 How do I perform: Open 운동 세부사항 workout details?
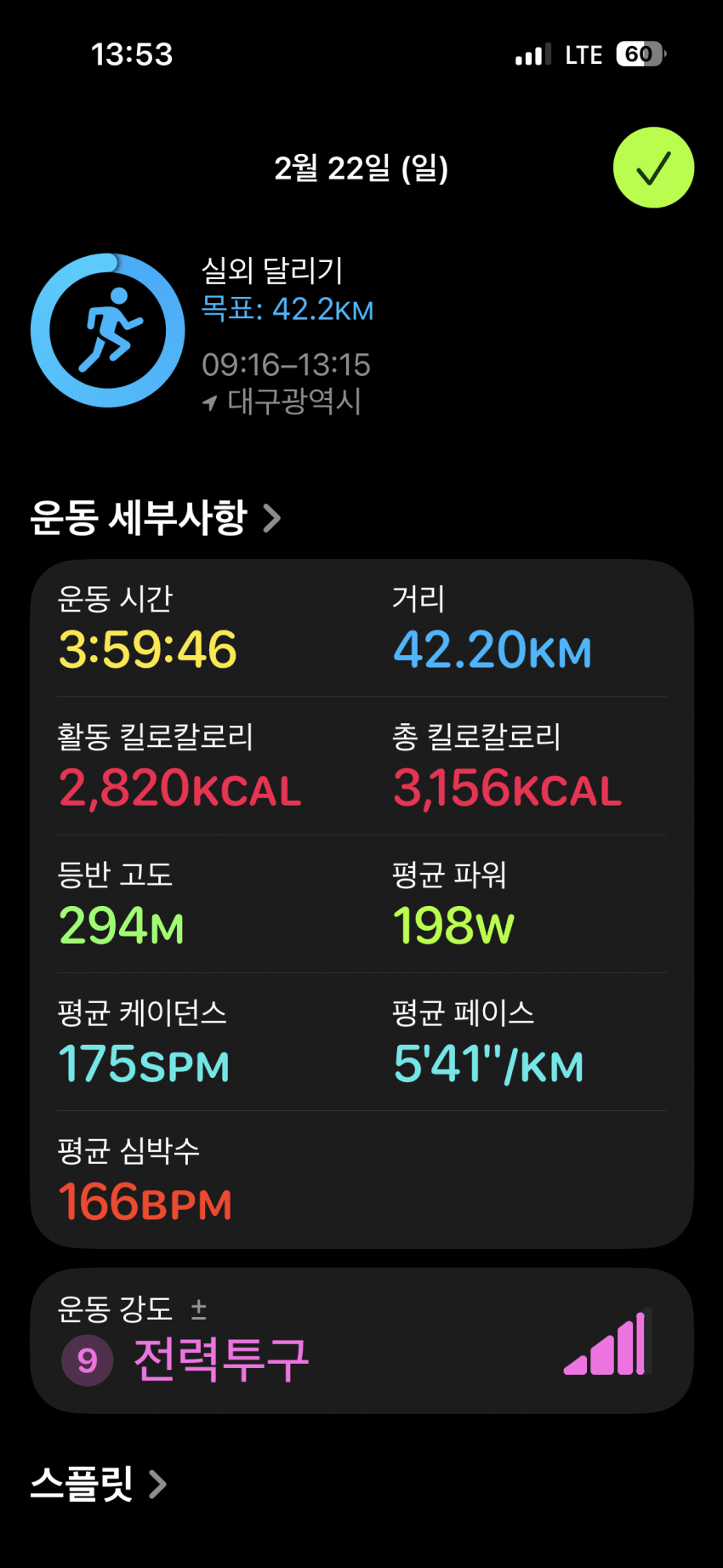tap(155, 517)
